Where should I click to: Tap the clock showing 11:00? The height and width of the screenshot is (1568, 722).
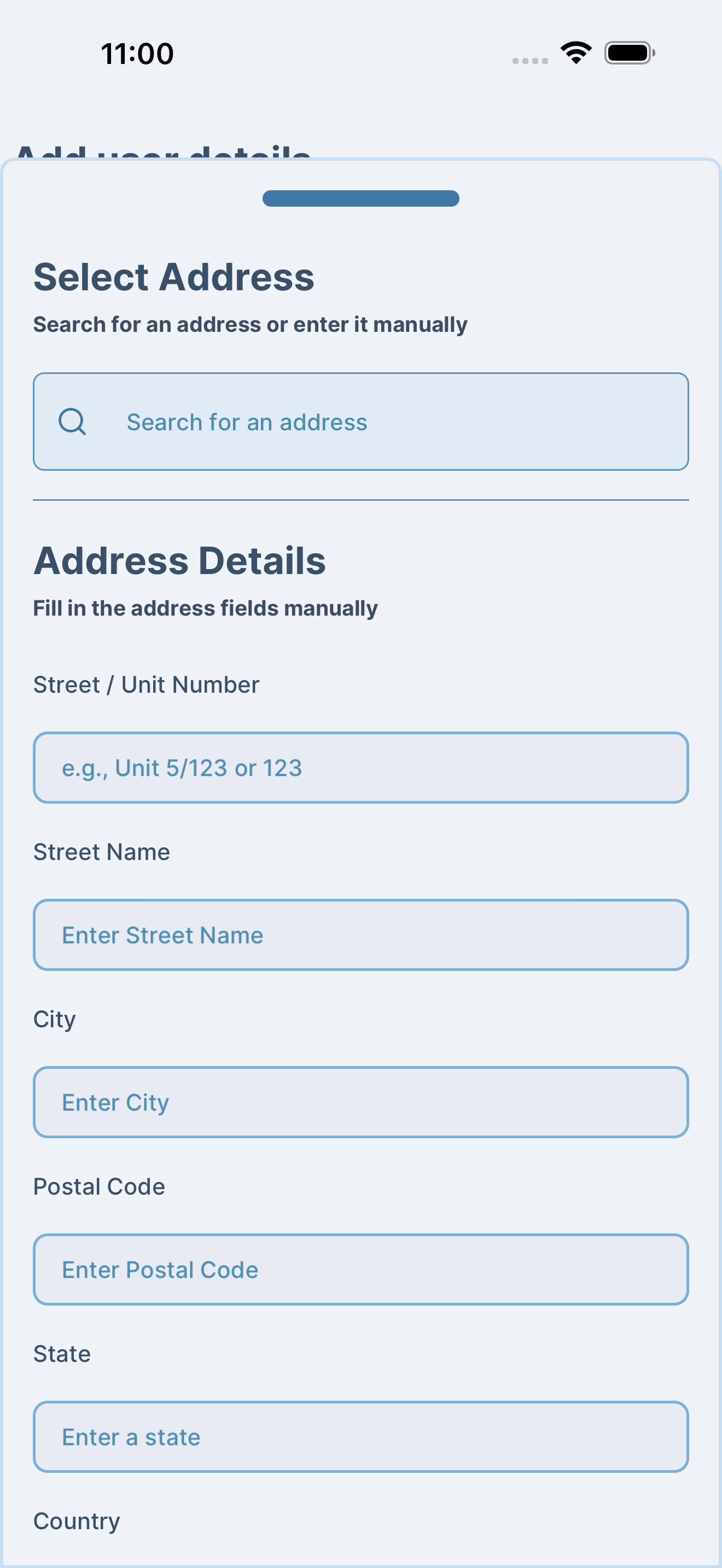point(136,54)
